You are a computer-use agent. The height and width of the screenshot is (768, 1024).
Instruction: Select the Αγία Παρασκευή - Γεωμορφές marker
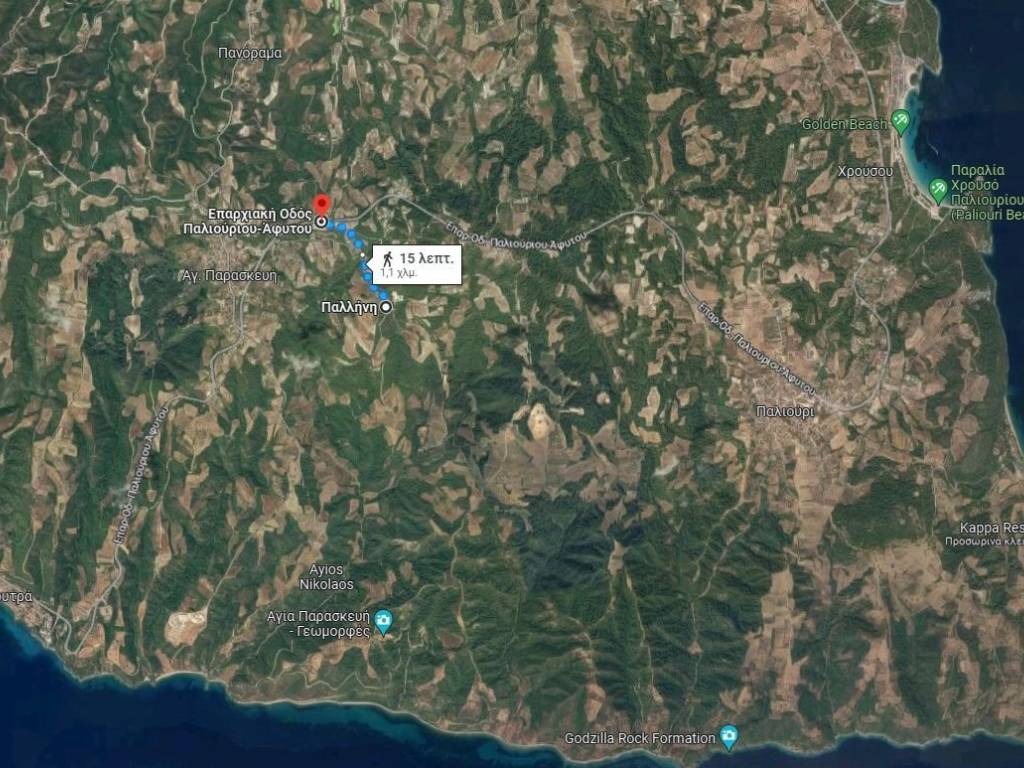[x=383, y=623]
